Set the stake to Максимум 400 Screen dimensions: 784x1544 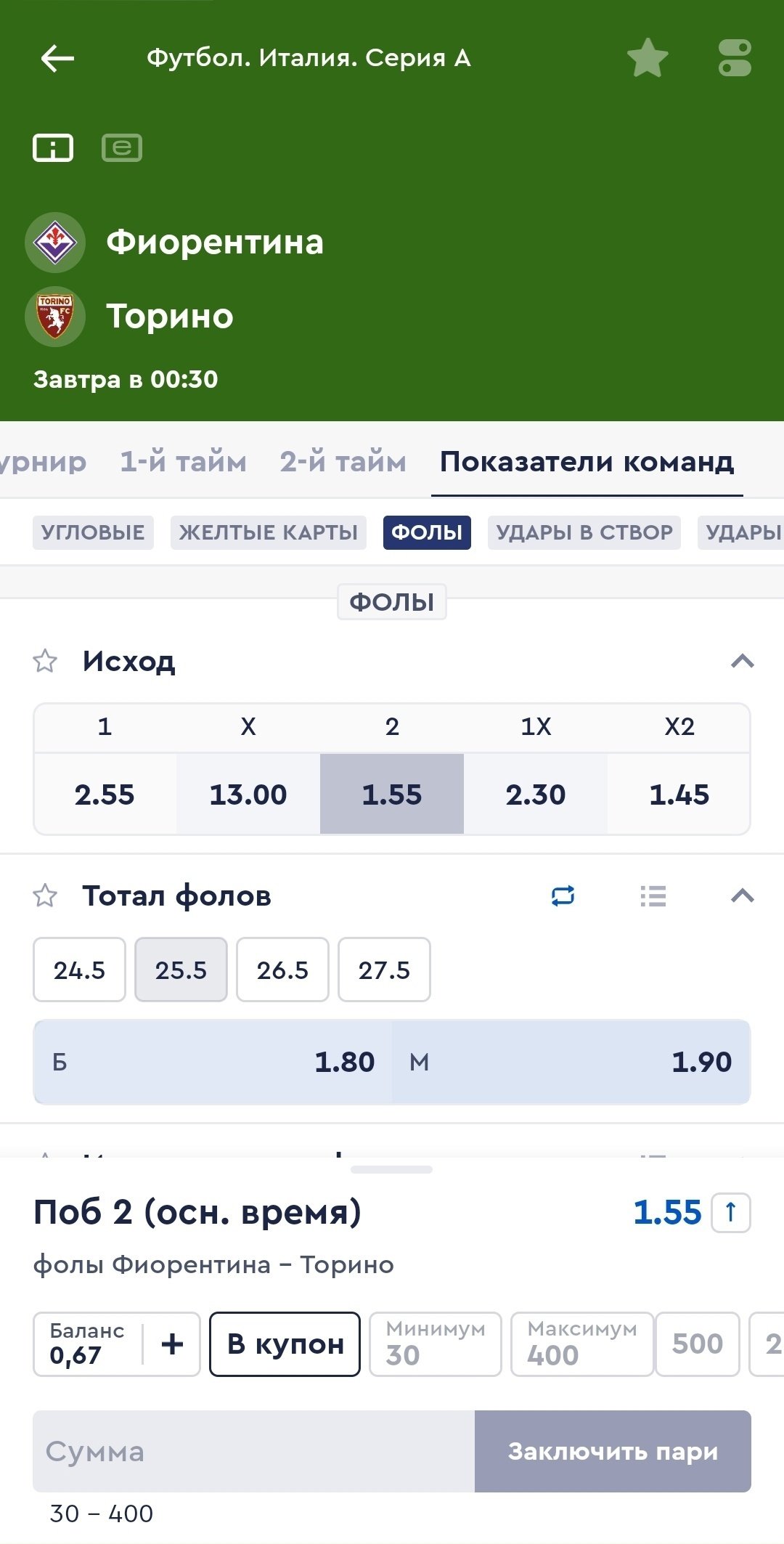coord(581,1344)
